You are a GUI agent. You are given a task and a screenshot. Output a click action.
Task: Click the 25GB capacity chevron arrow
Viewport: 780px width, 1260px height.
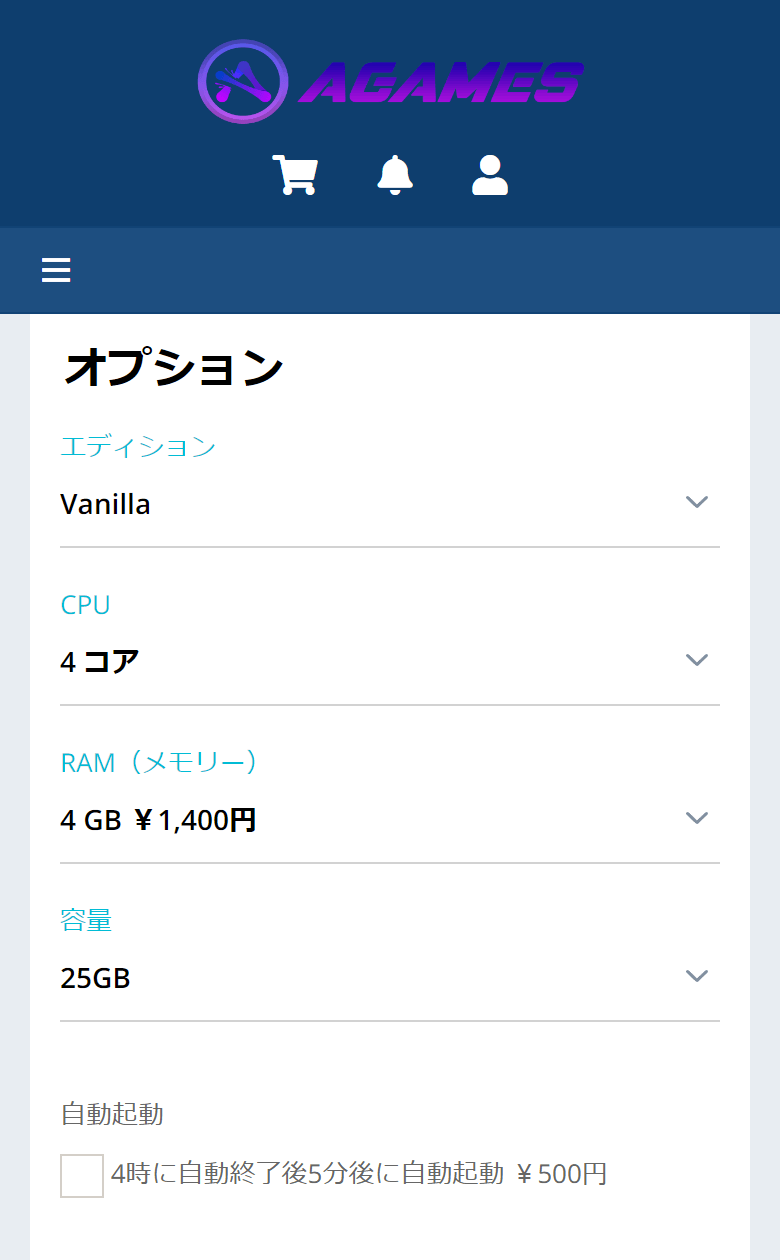[x=697, y=975]
